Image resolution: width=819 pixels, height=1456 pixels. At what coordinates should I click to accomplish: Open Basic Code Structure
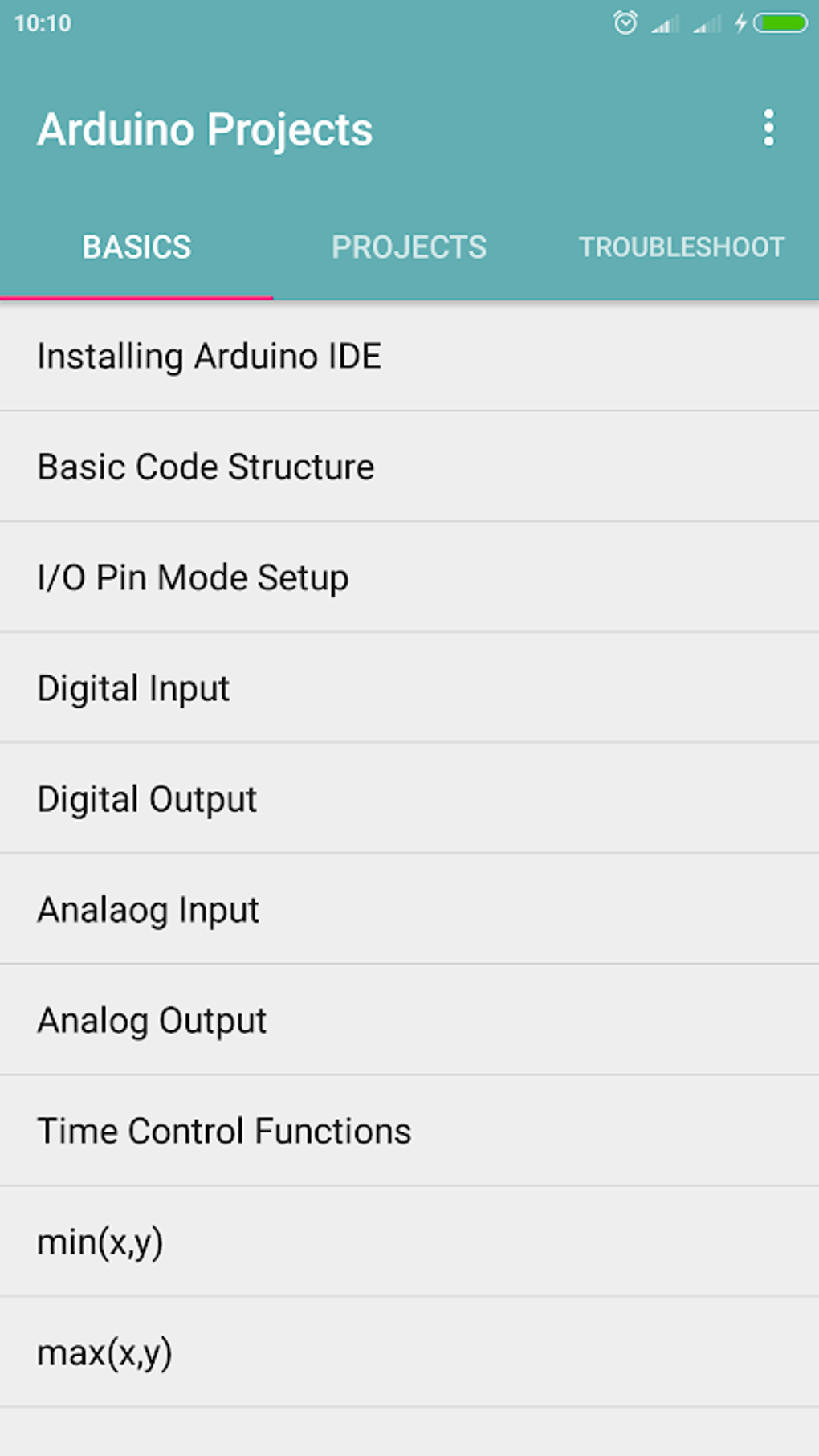click(x=409, y=467)
